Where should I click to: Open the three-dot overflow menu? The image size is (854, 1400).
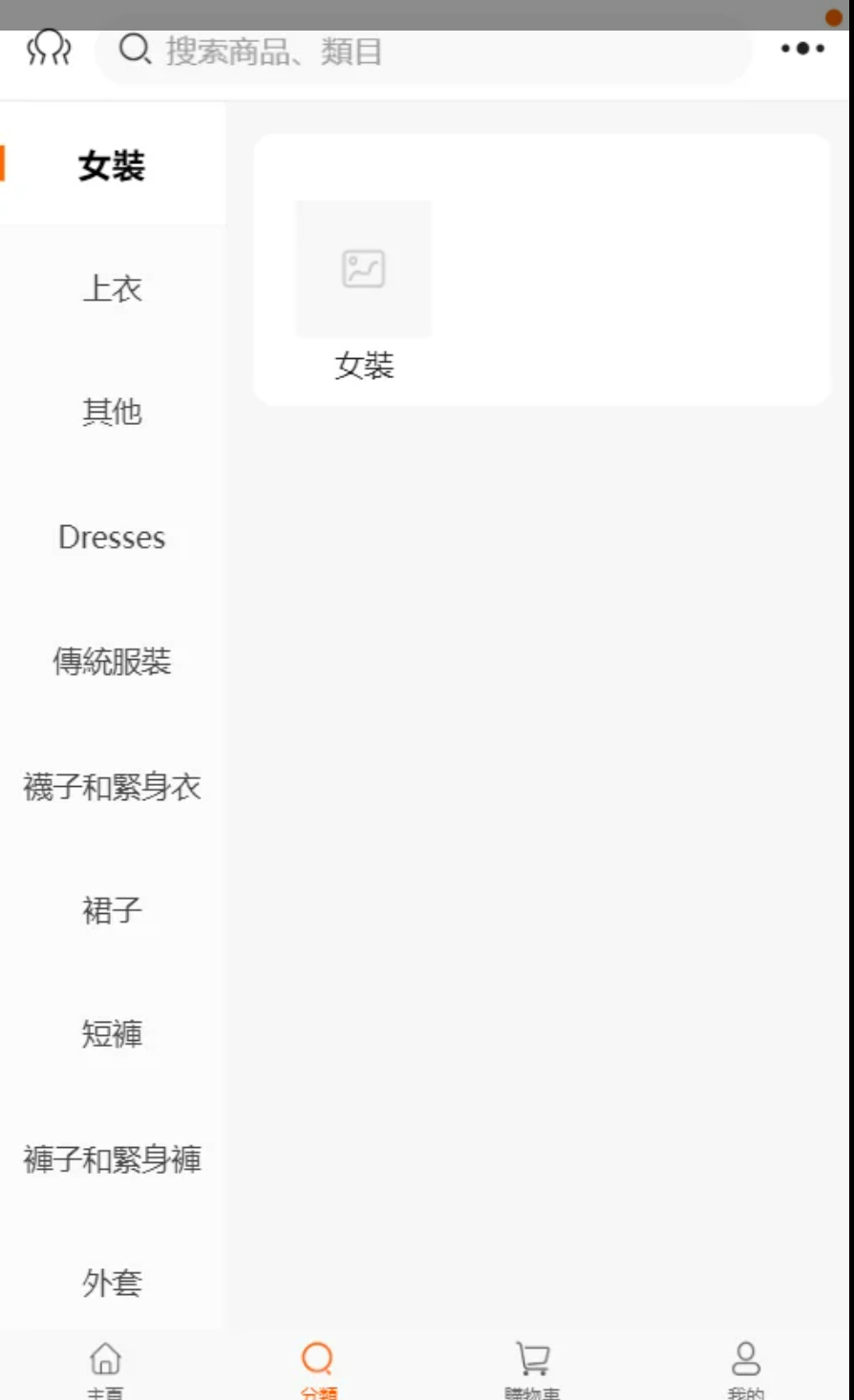point(801,49)
